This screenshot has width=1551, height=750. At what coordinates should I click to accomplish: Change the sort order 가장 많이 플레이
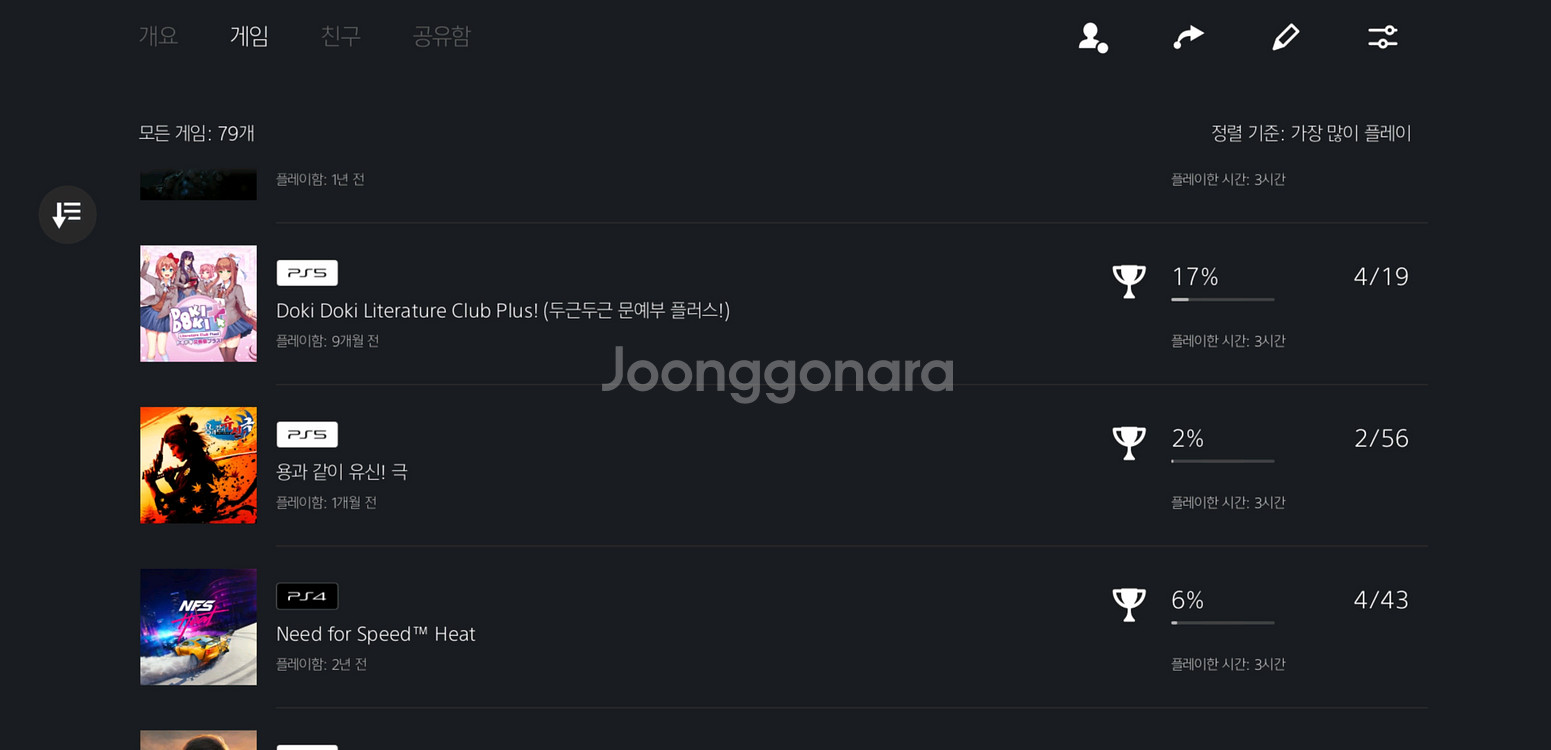1311,133
